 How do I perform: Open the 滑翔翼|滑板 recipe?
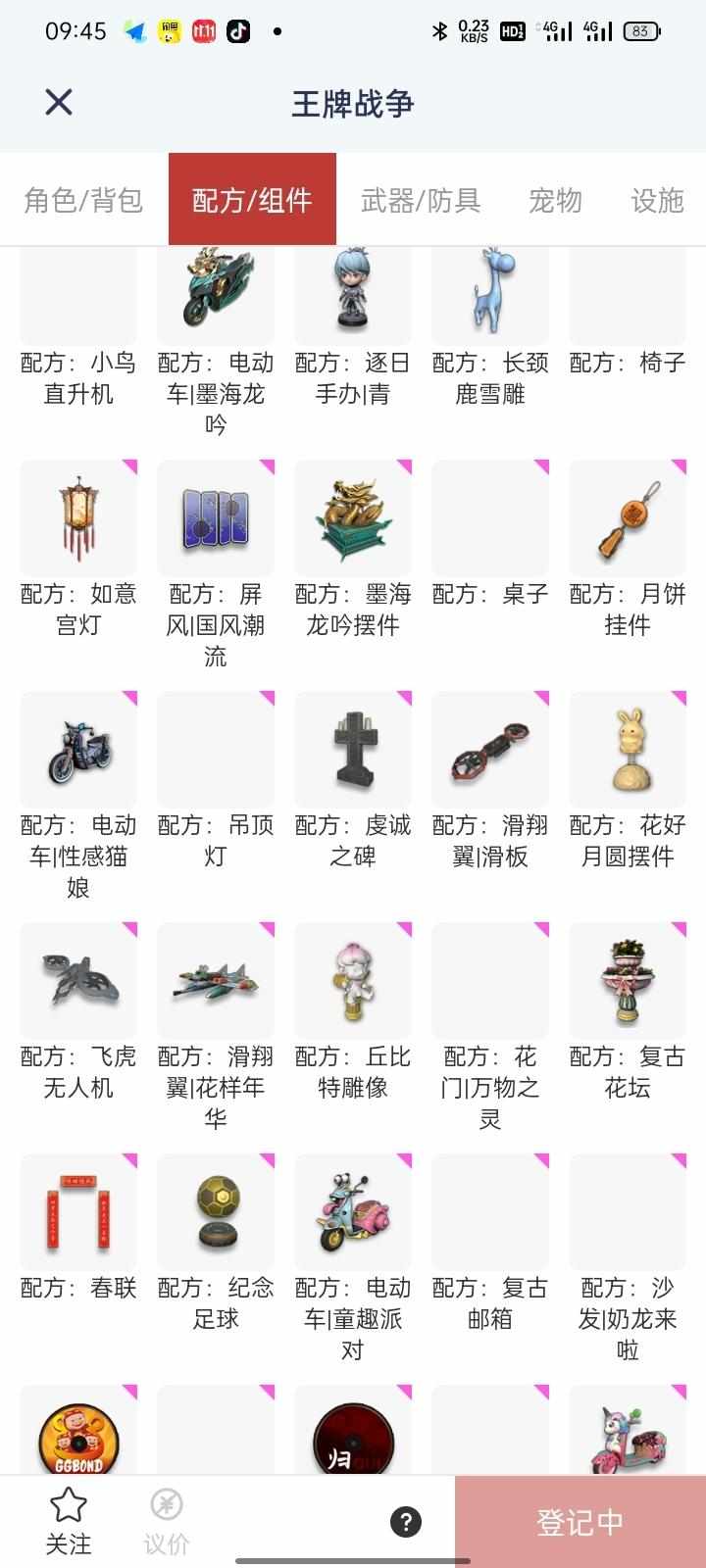pos(490,750)
